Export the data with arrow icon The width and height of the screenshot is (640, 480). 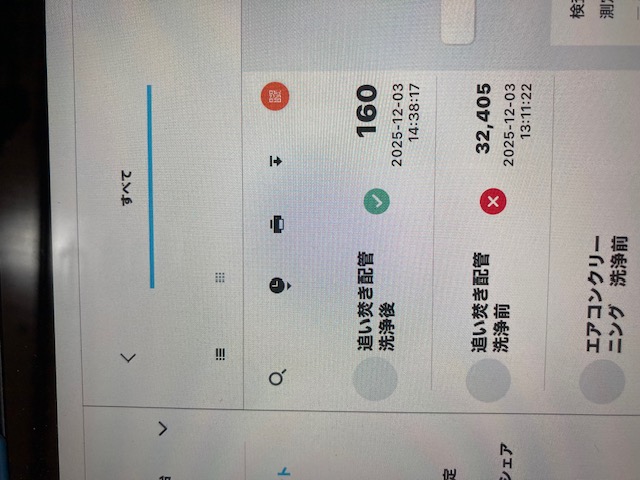[278, 161]
